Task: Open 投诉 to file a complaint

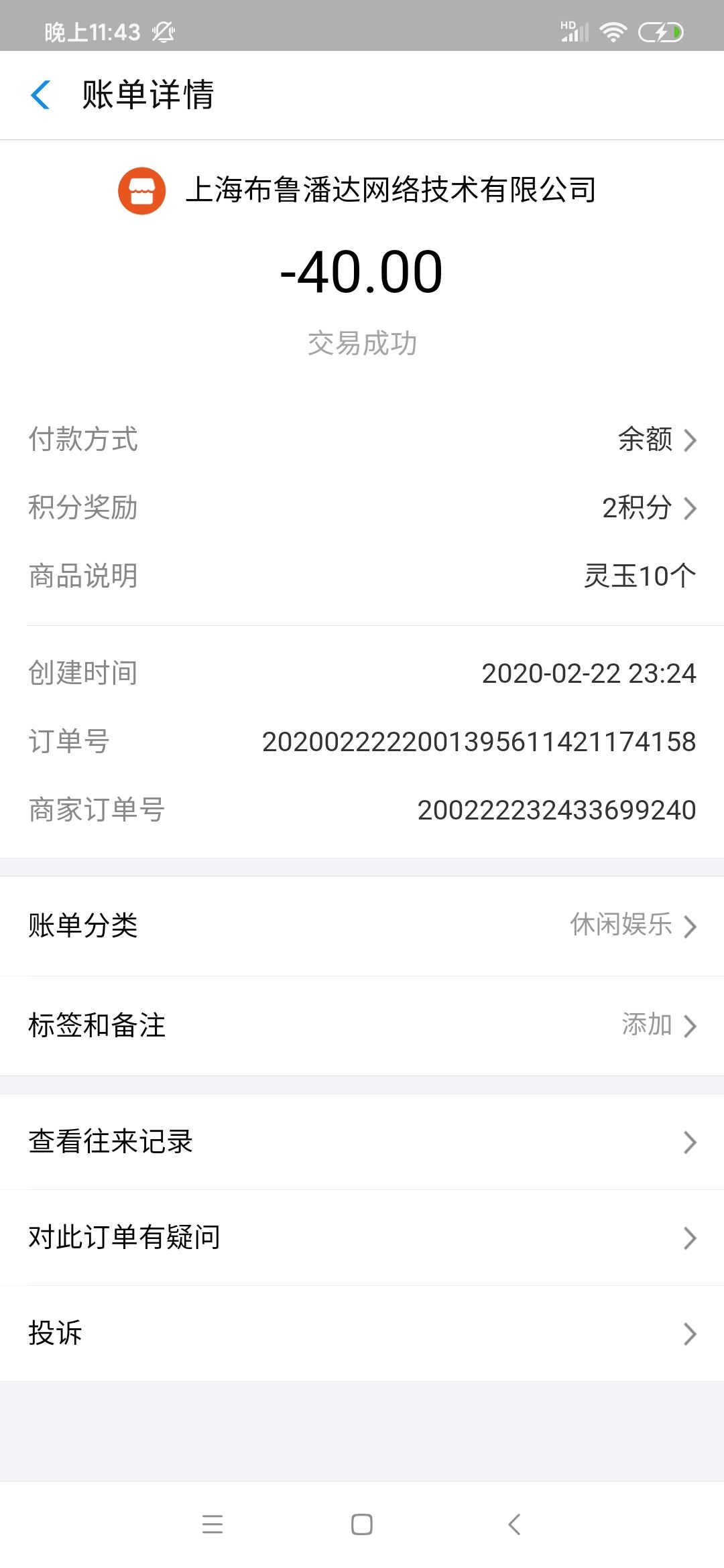Action: (362, 1333)
